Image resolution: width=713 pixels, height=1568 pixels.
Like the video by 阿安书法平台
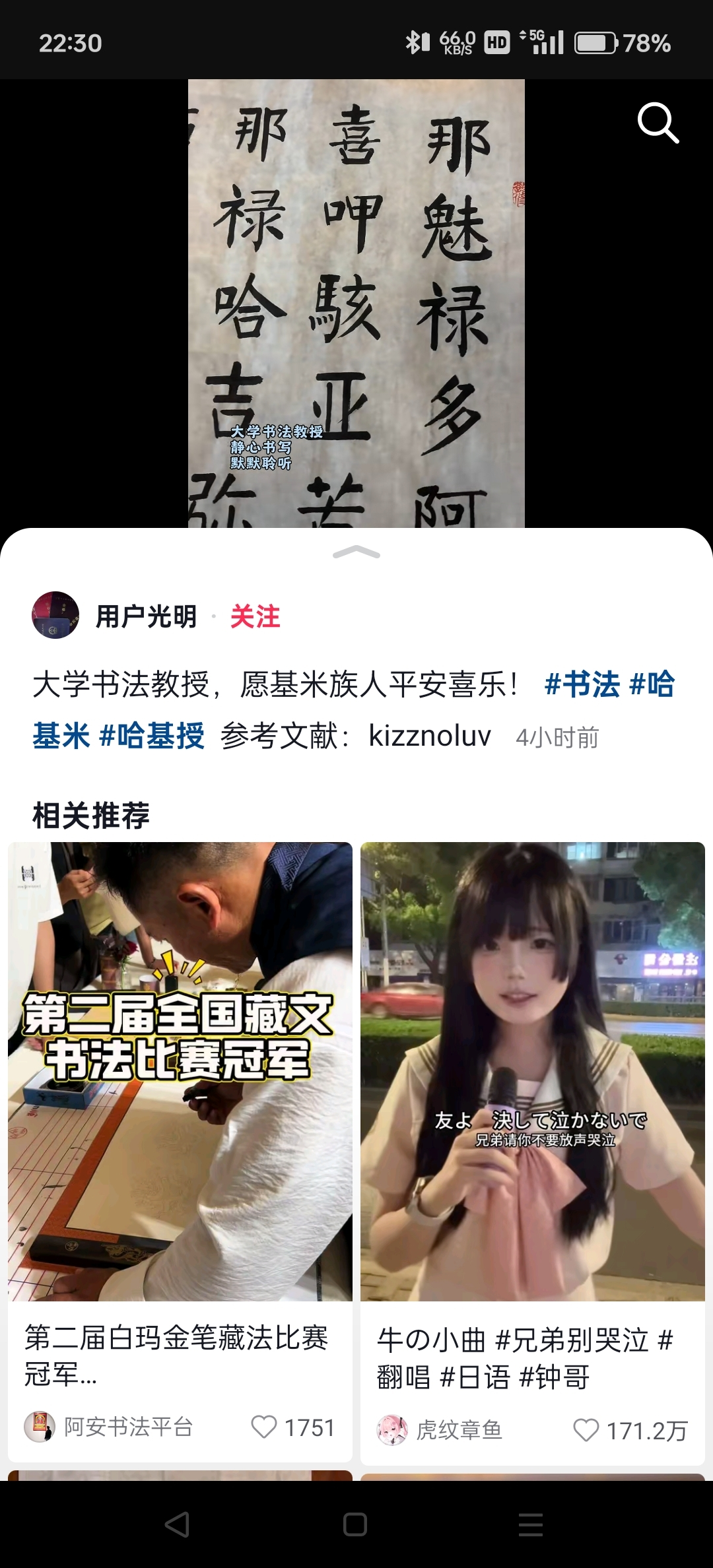pos(264,1427)
